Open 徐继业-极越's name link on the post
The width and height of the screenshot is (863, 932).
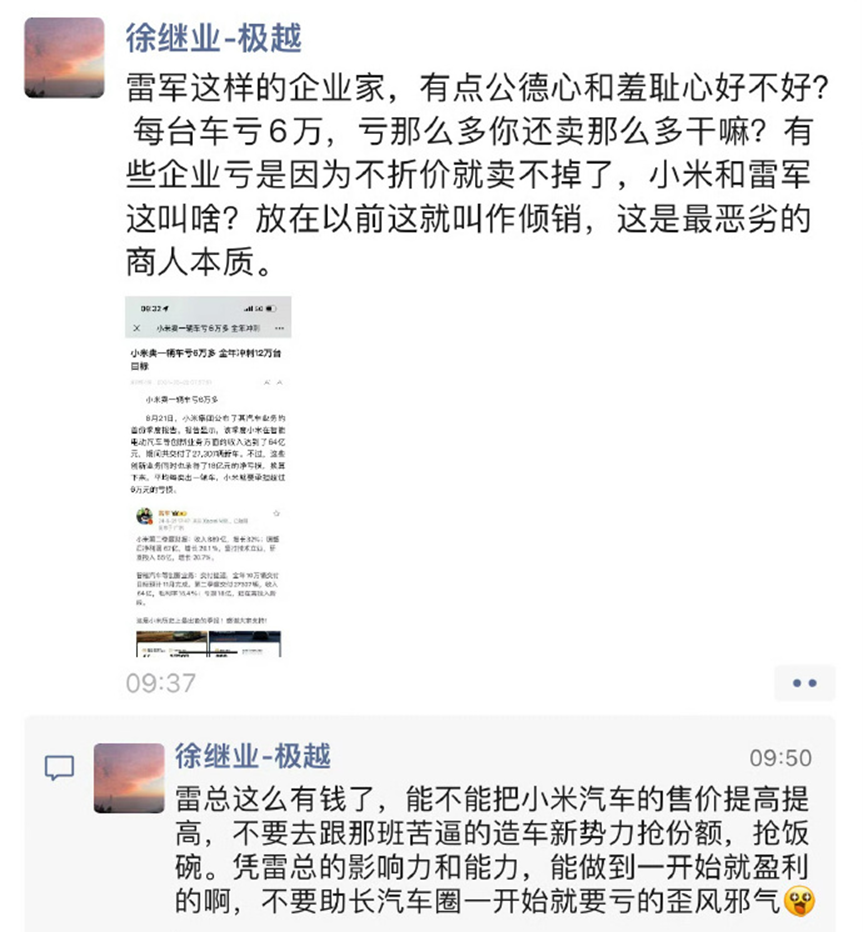click(213, 38)
